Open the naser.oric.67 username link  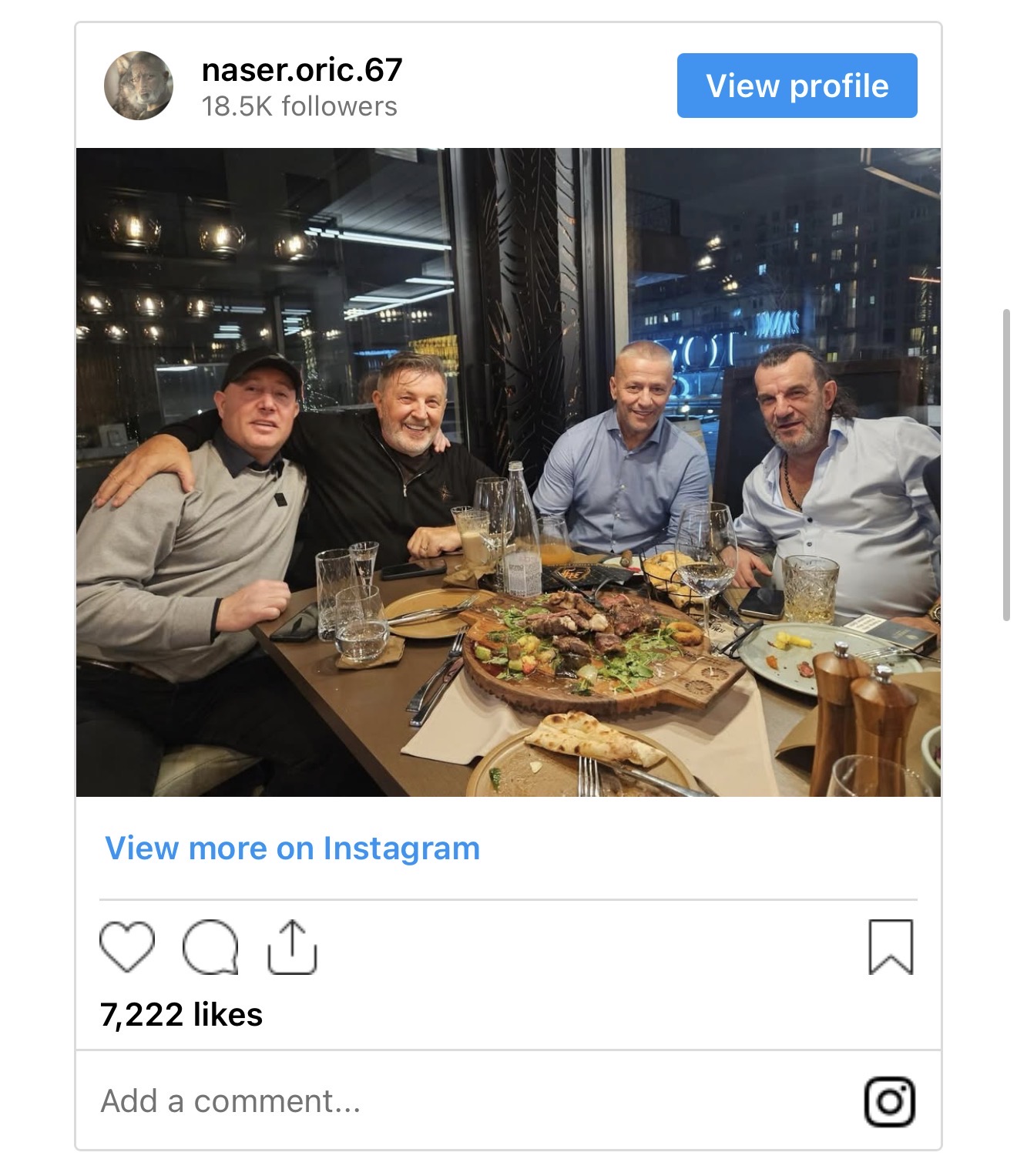(302, 70)
